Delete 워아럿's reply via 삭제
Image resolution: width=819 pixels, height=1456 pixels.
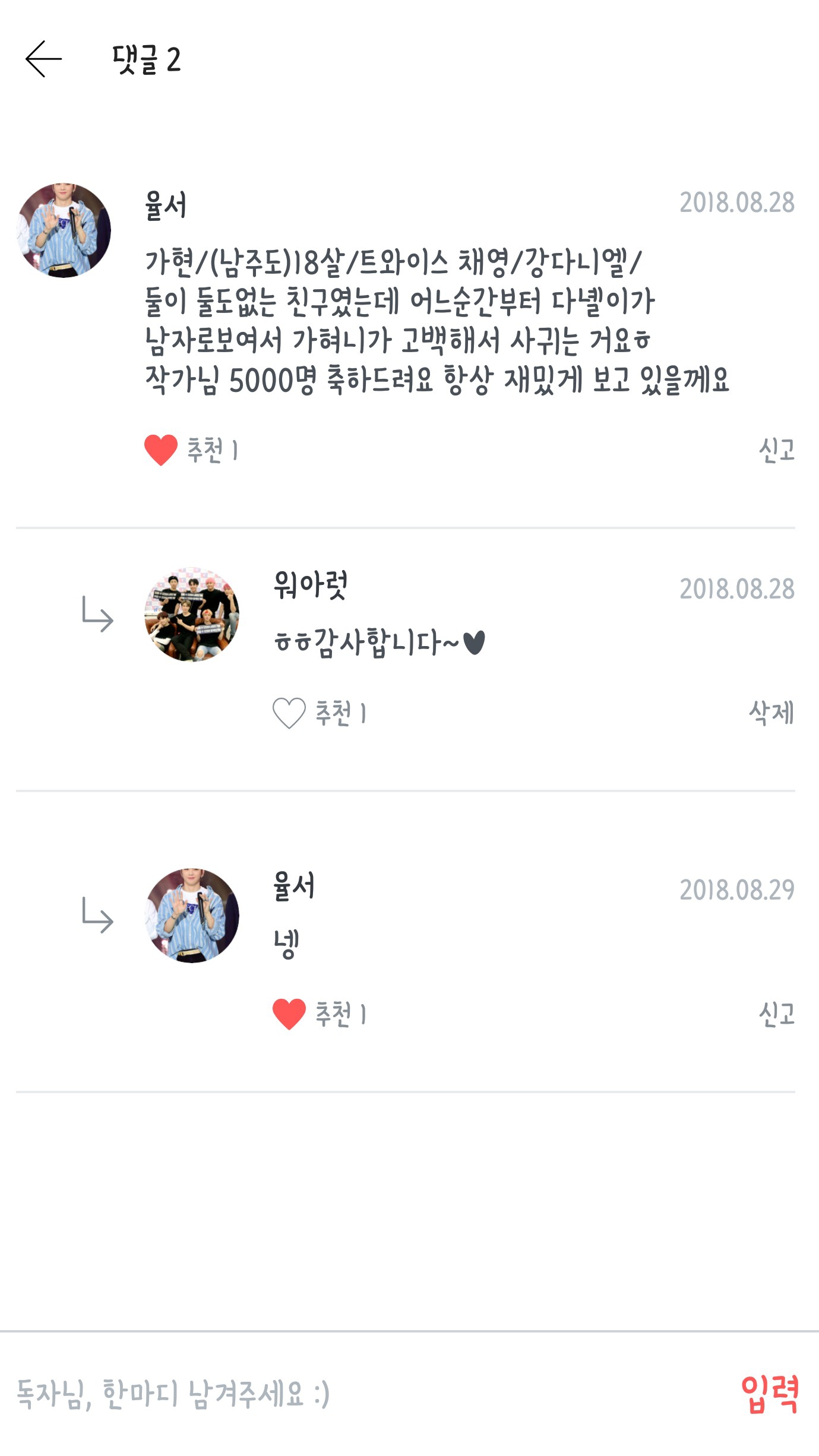[771, 713]
